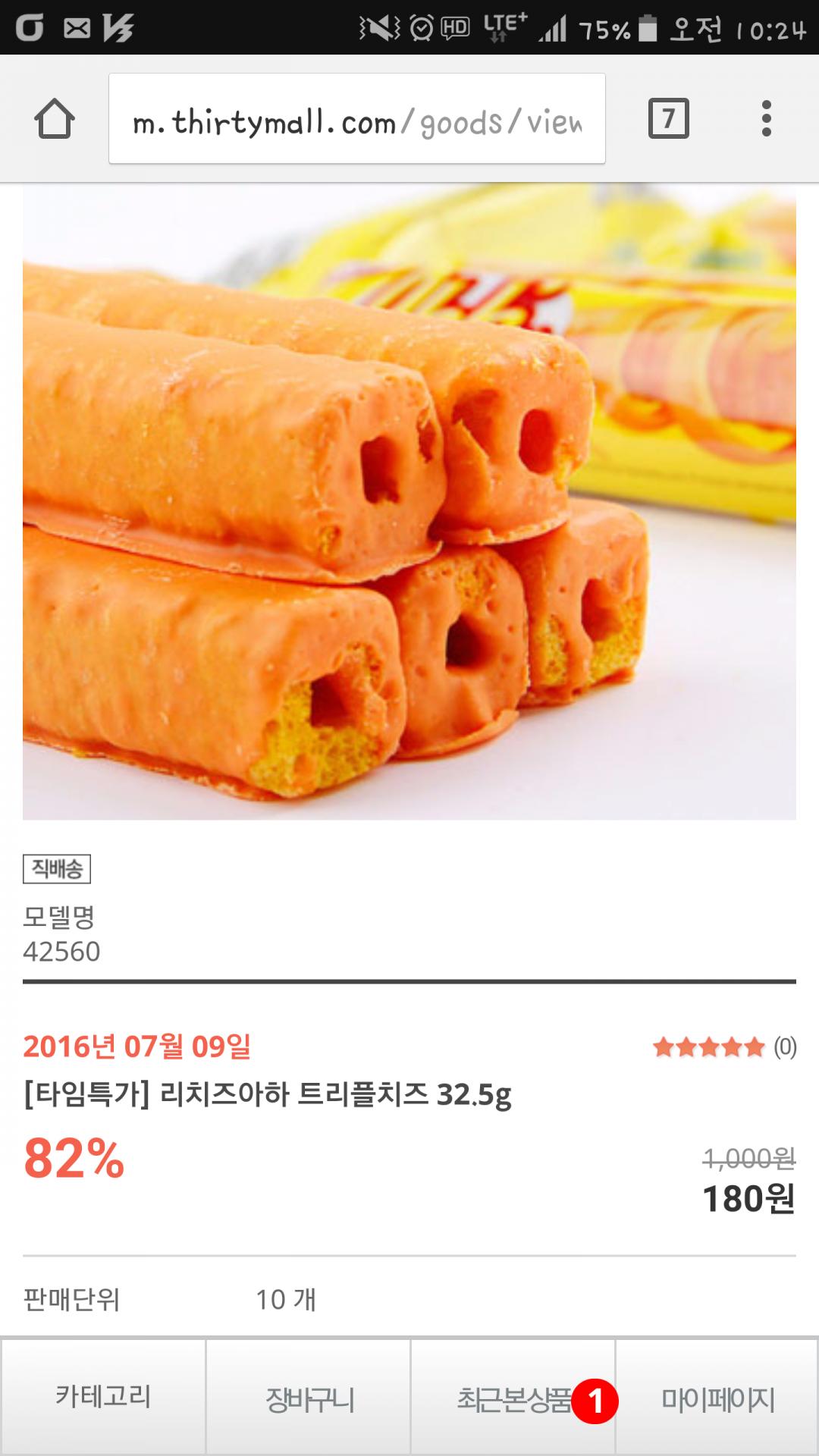This screenshot has width=819, height=1456.
Task: View 최근본상품 recently viewed items
Action: pos(513,1396)
